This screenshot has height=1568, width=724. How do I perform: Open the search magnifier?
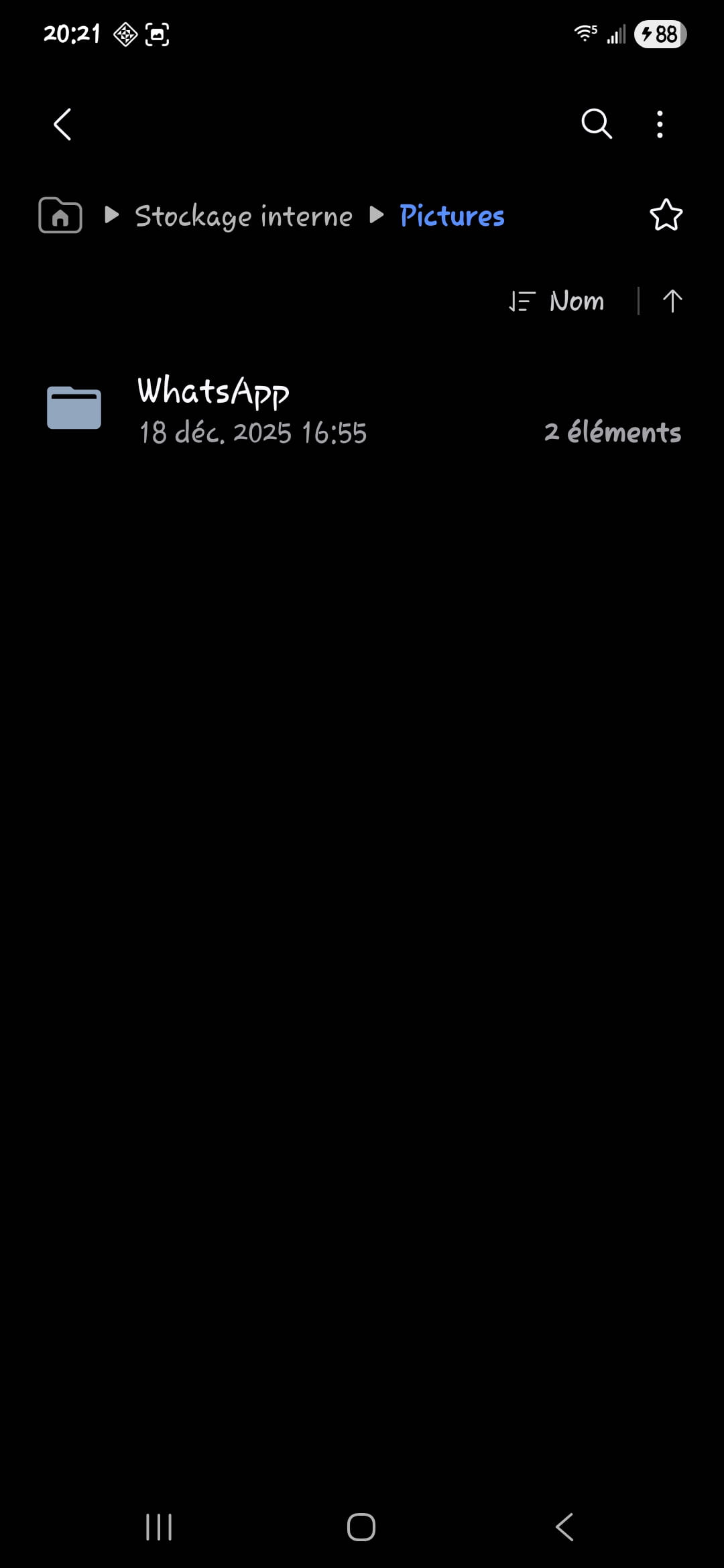click(x=596, y=124)
